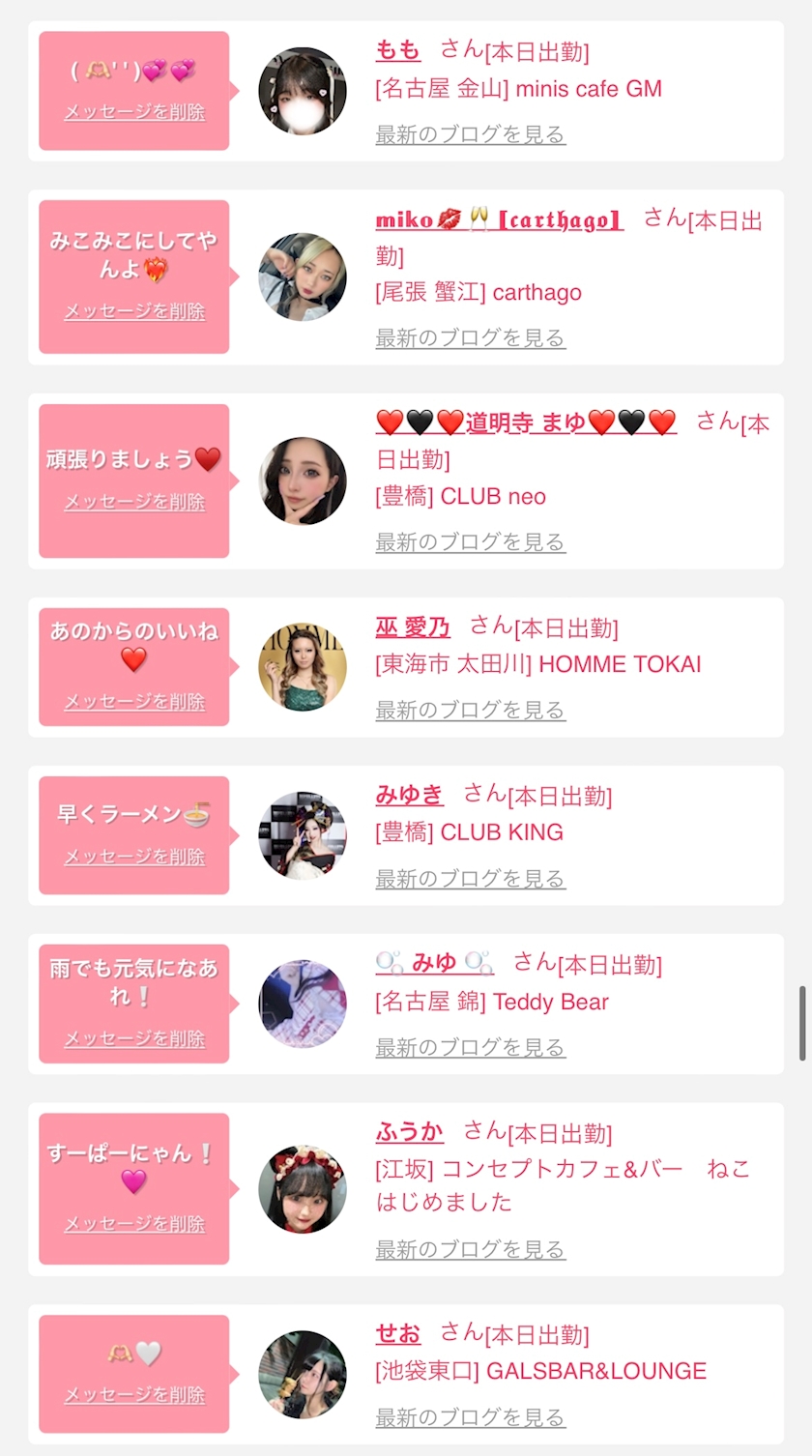Open もも's profile name link

[398, 49]
